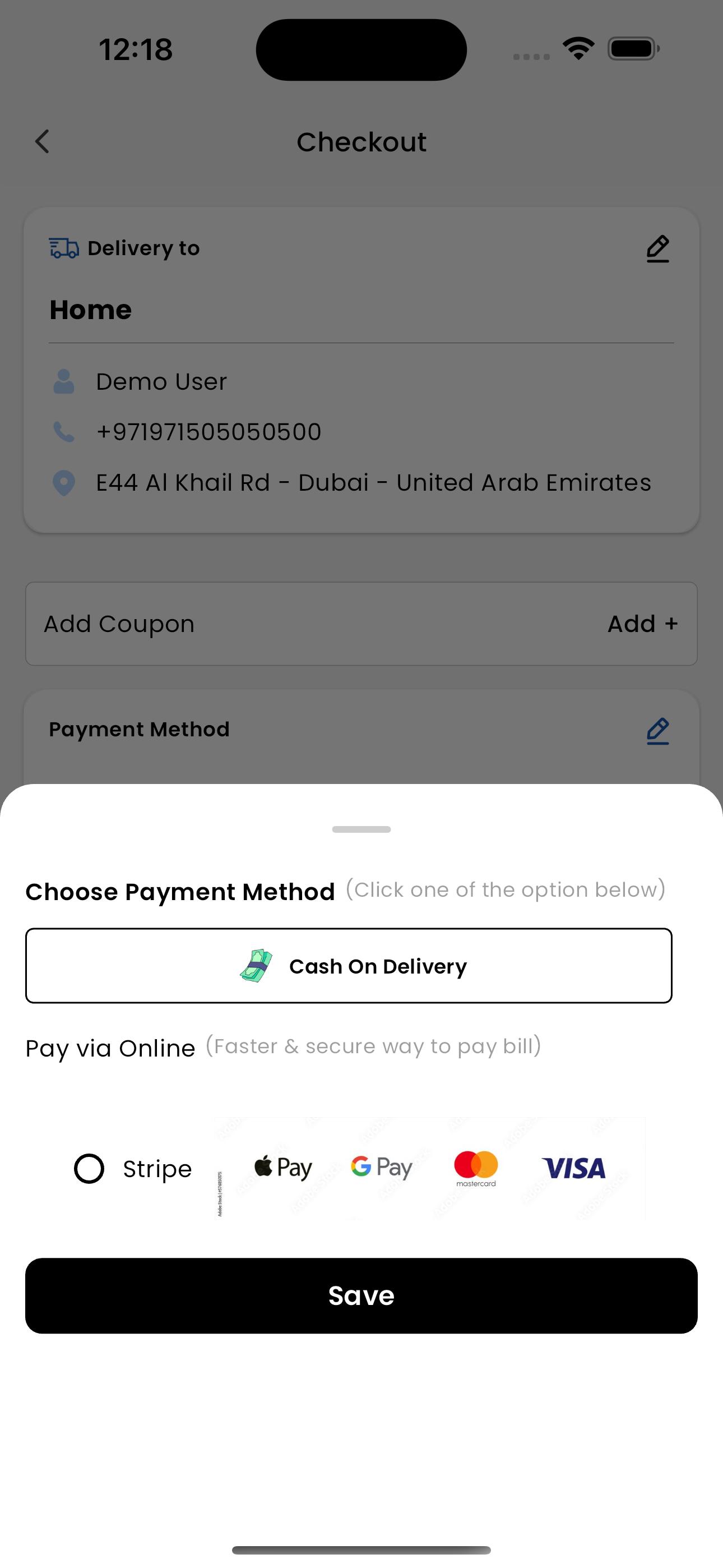Screen dimensions: 723x1568
Task: Tap the bottom sheet drag handle
Action: 361,829
